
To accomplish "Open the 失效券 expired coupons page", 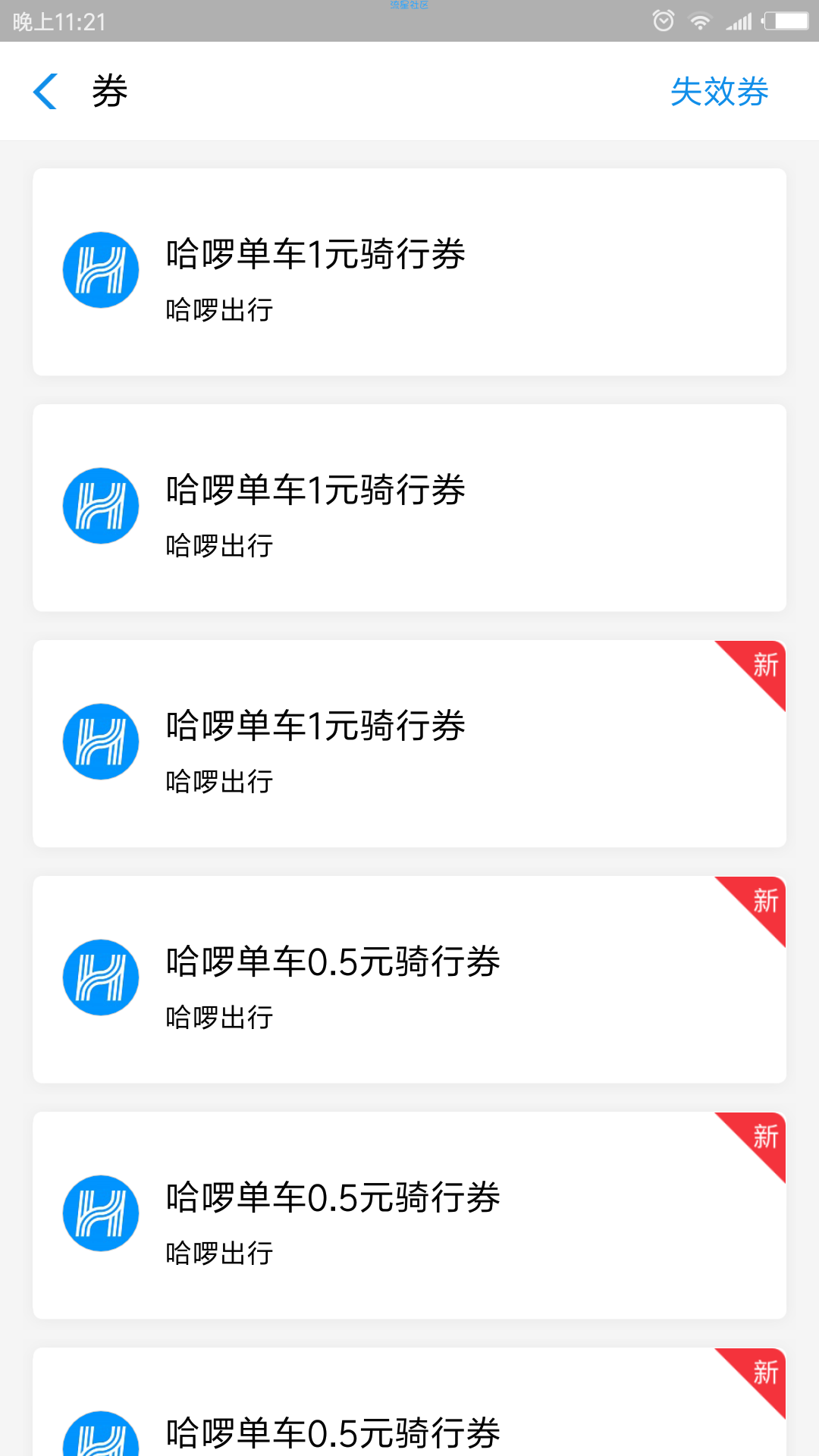I will (x=719, y=92).
